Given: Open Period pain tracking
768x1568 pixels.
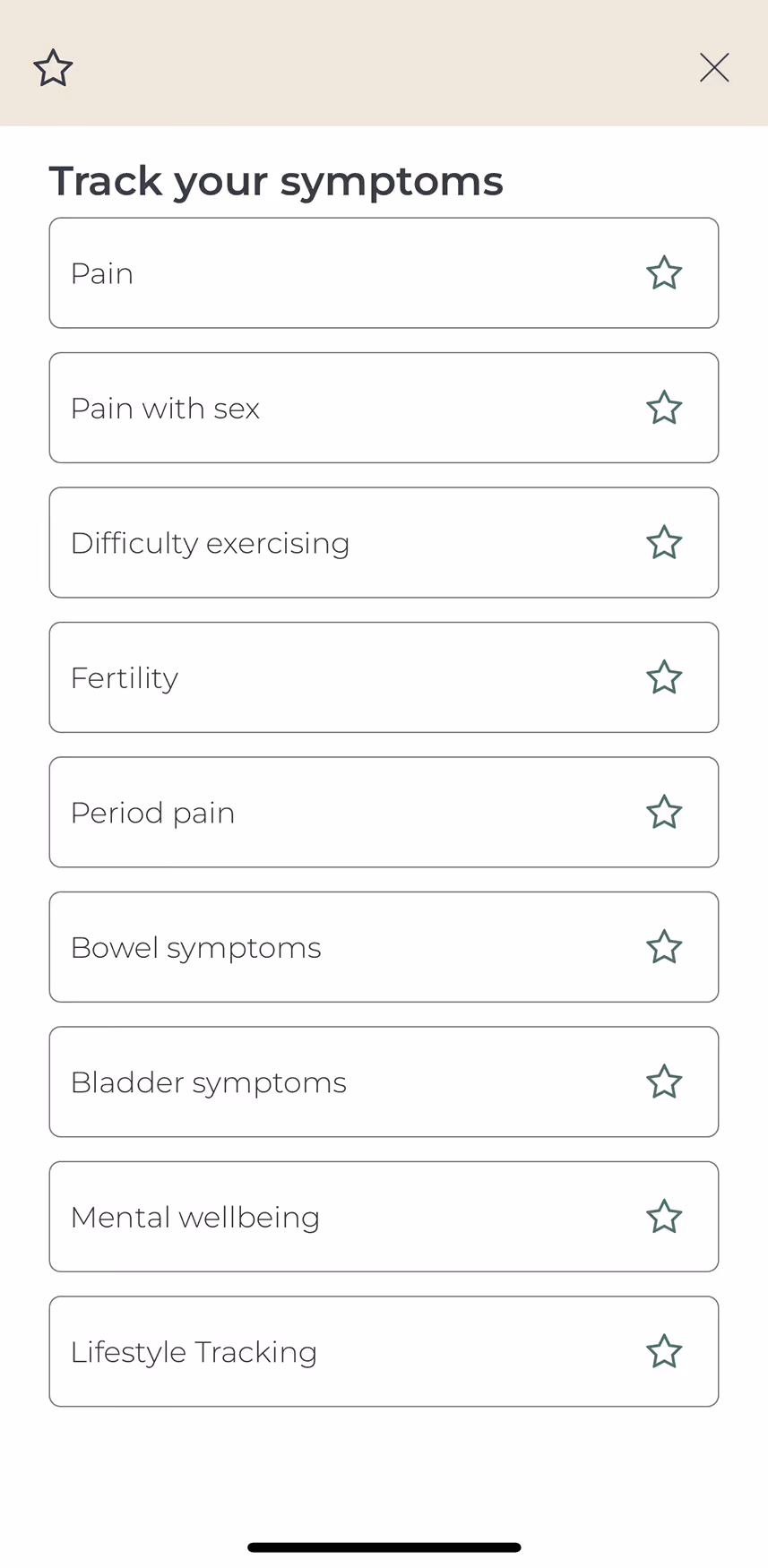Looking at the screenshot, I should pos(341,813).
